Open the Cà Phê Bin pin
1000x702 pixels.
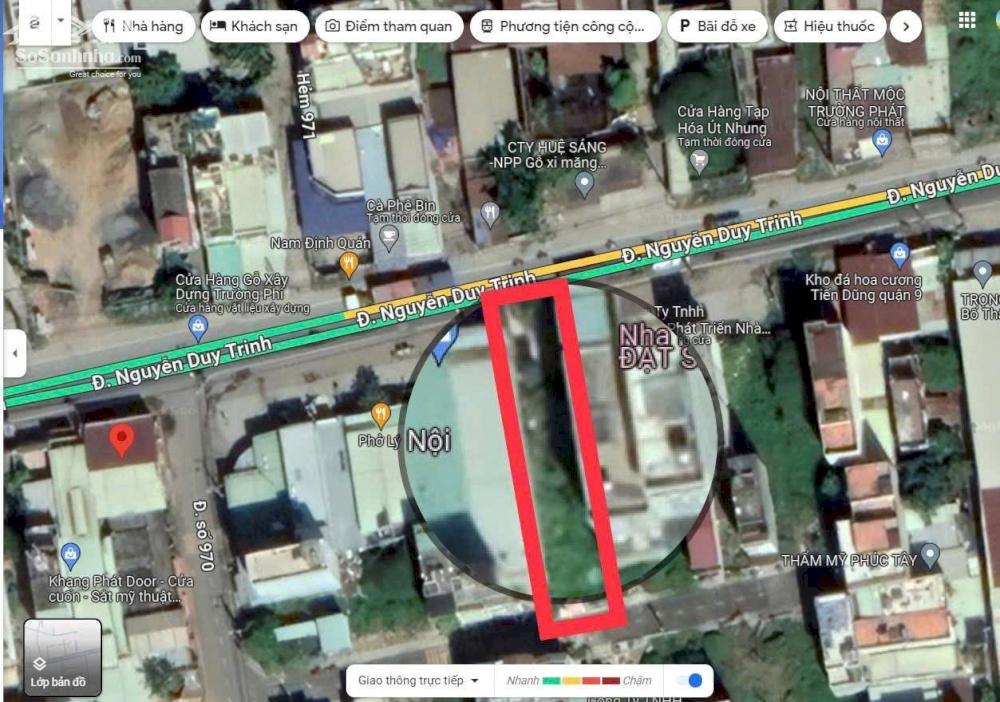pos(388,238)
